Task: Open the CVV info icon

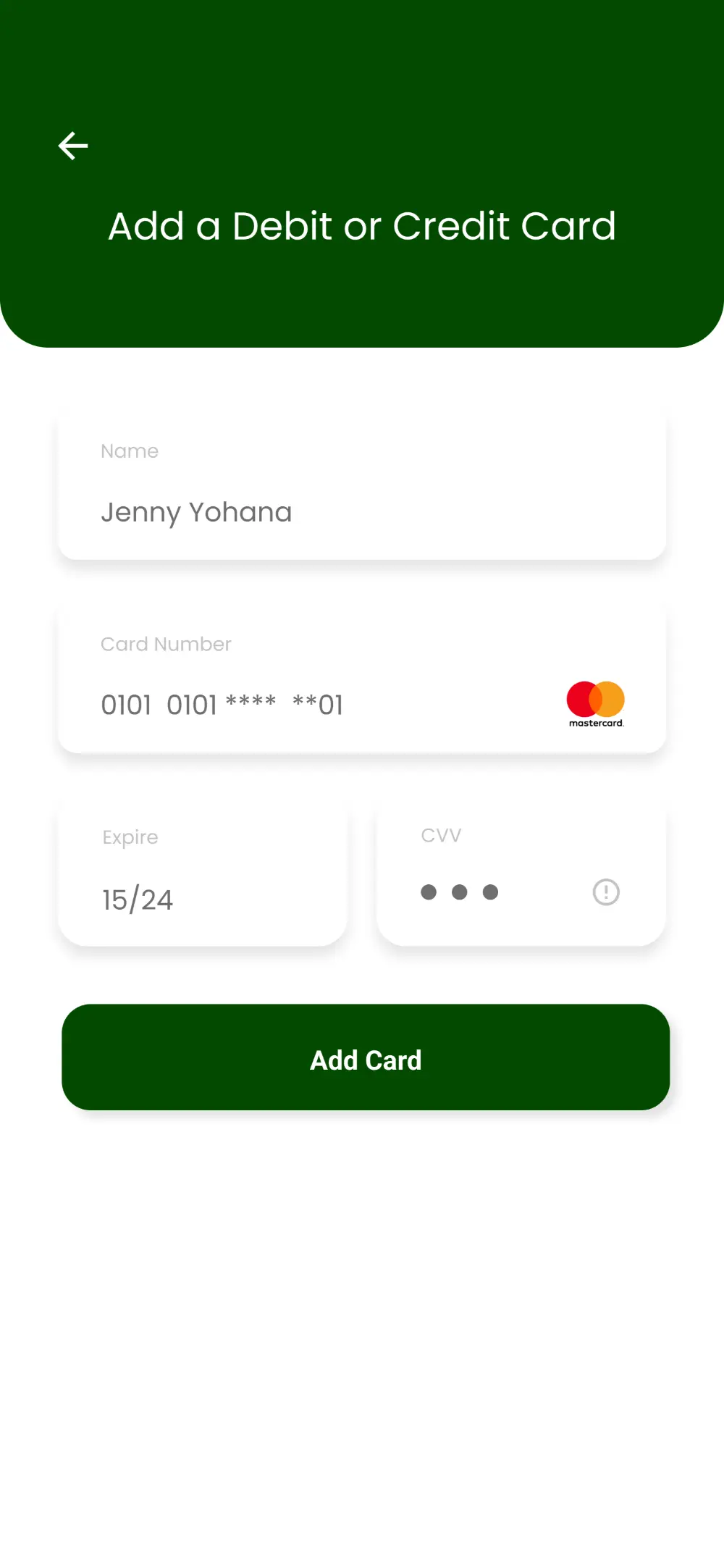Action: click(606, 892)
